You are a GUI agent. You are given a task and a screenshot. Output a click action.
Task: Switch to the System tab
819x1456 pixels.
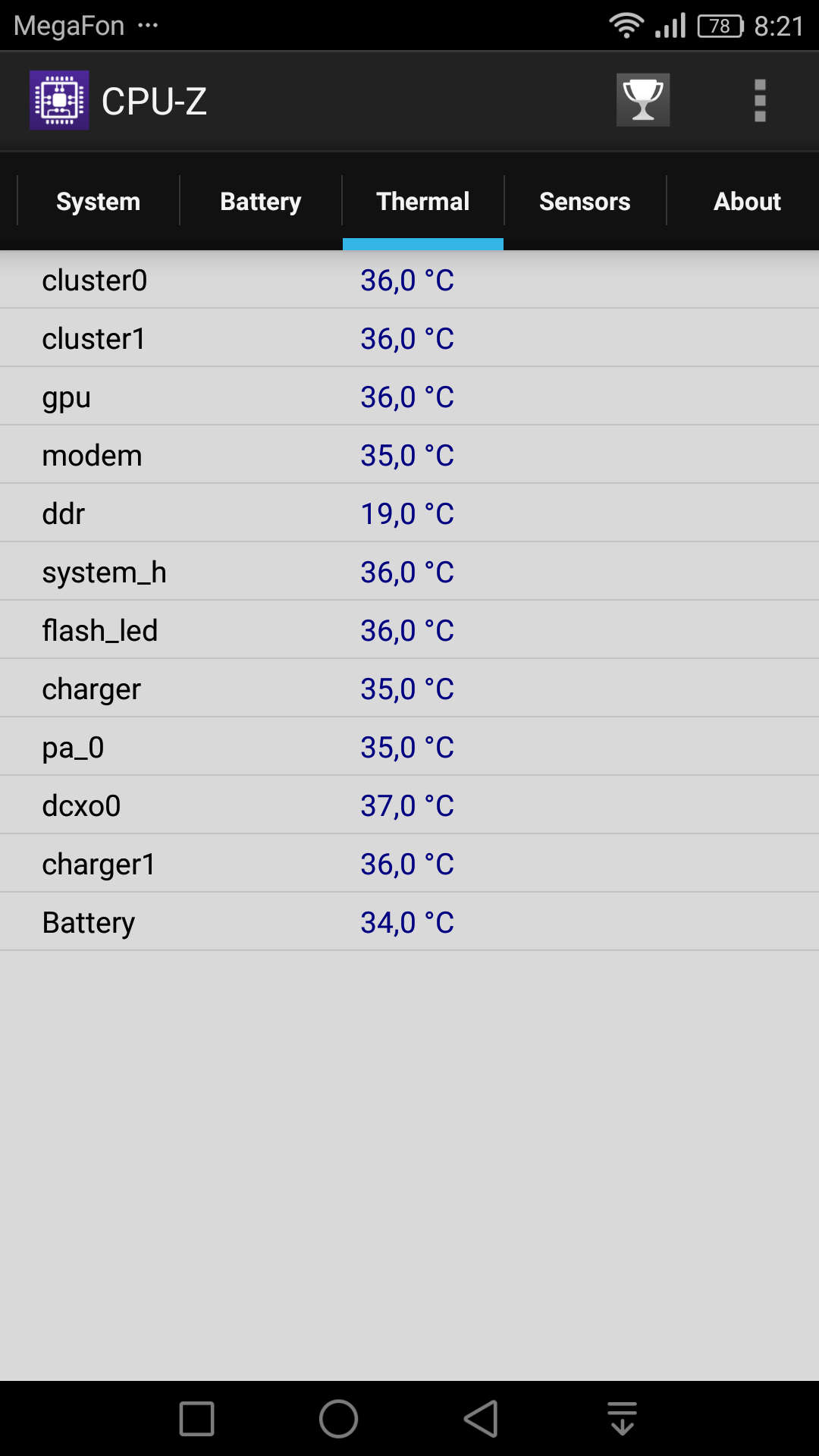98,202
